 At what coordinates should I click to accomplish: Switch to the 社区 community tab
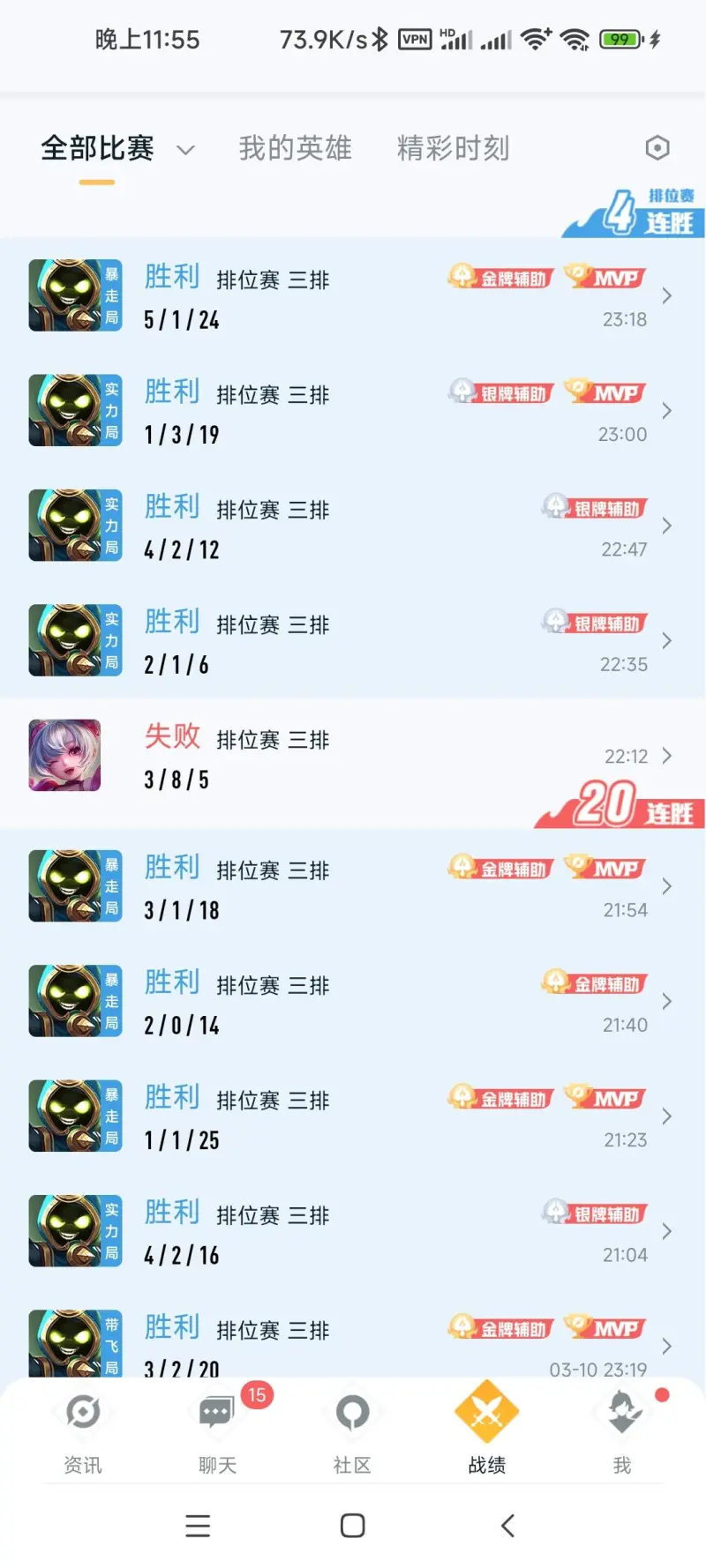(x=352, y=1430)
